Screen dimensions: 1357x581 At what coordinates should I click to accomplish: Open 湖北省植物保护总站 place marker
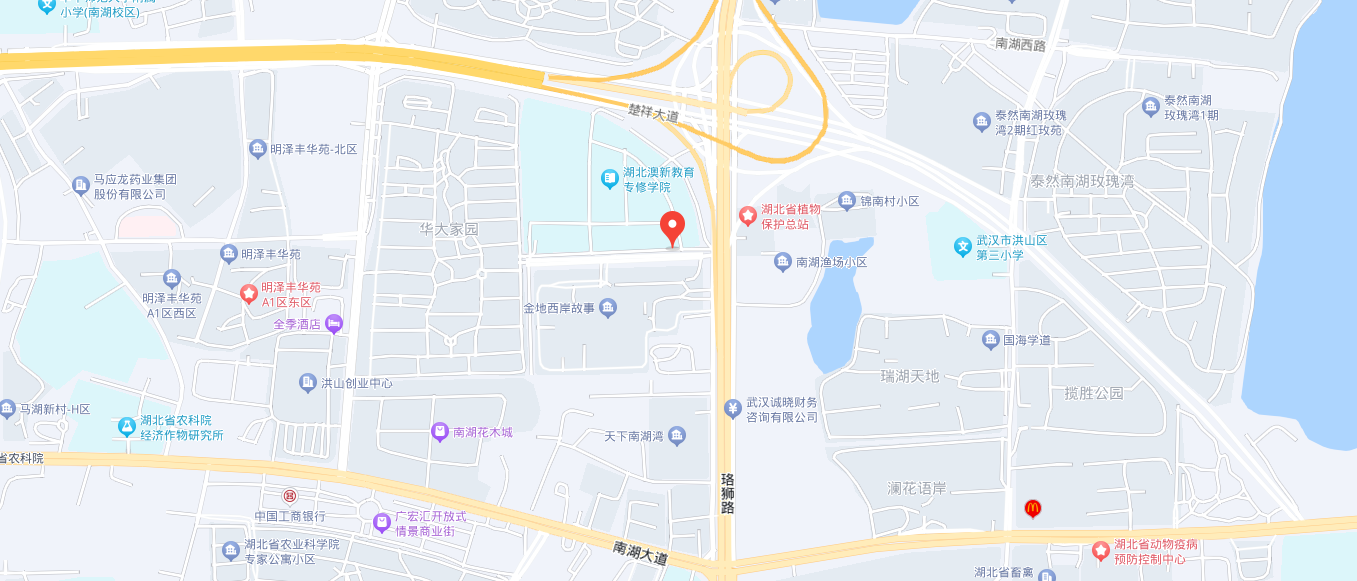click(x=747, y=216)
